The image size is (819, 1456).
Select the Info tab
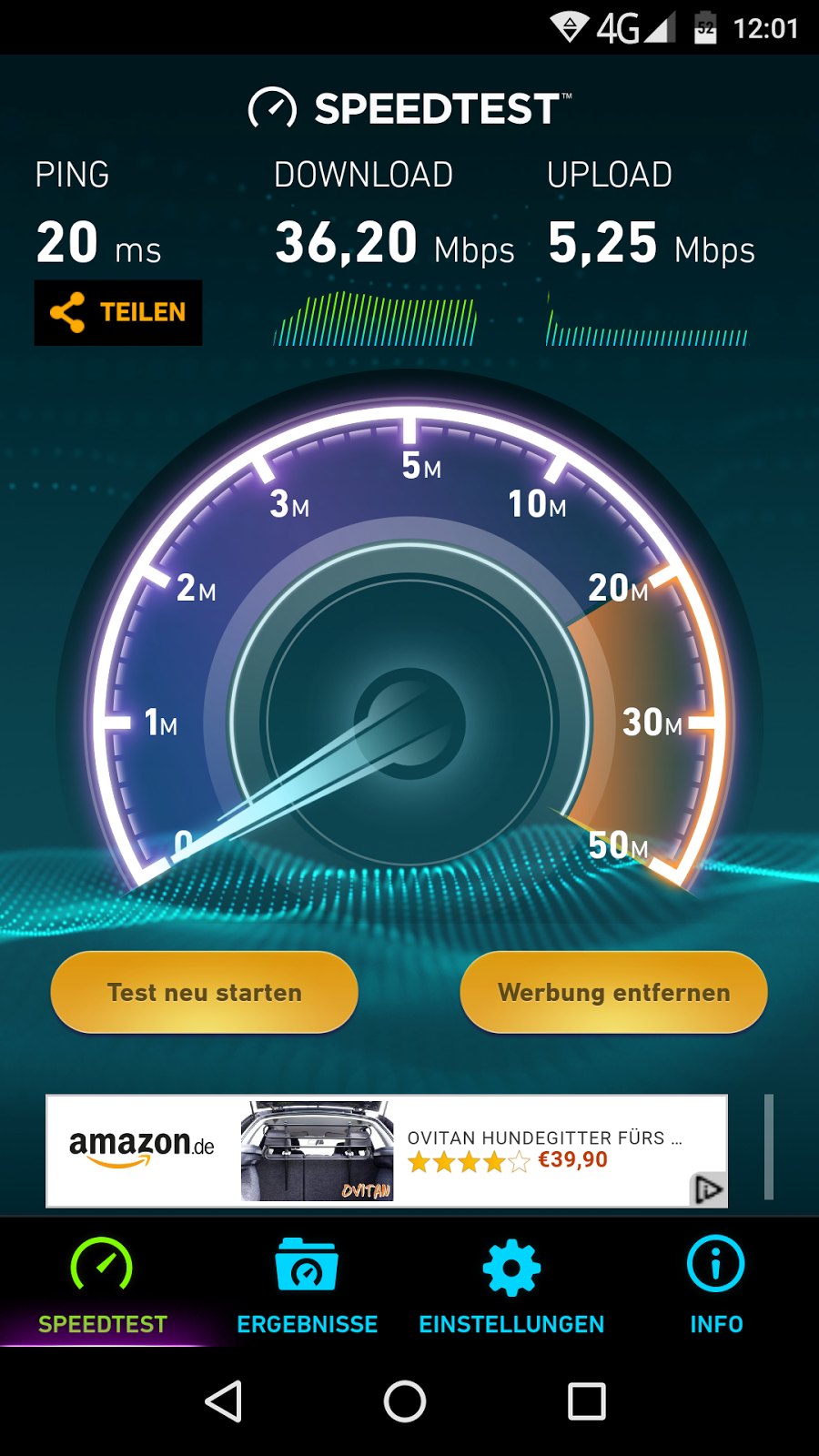(x=716, y=1283)
